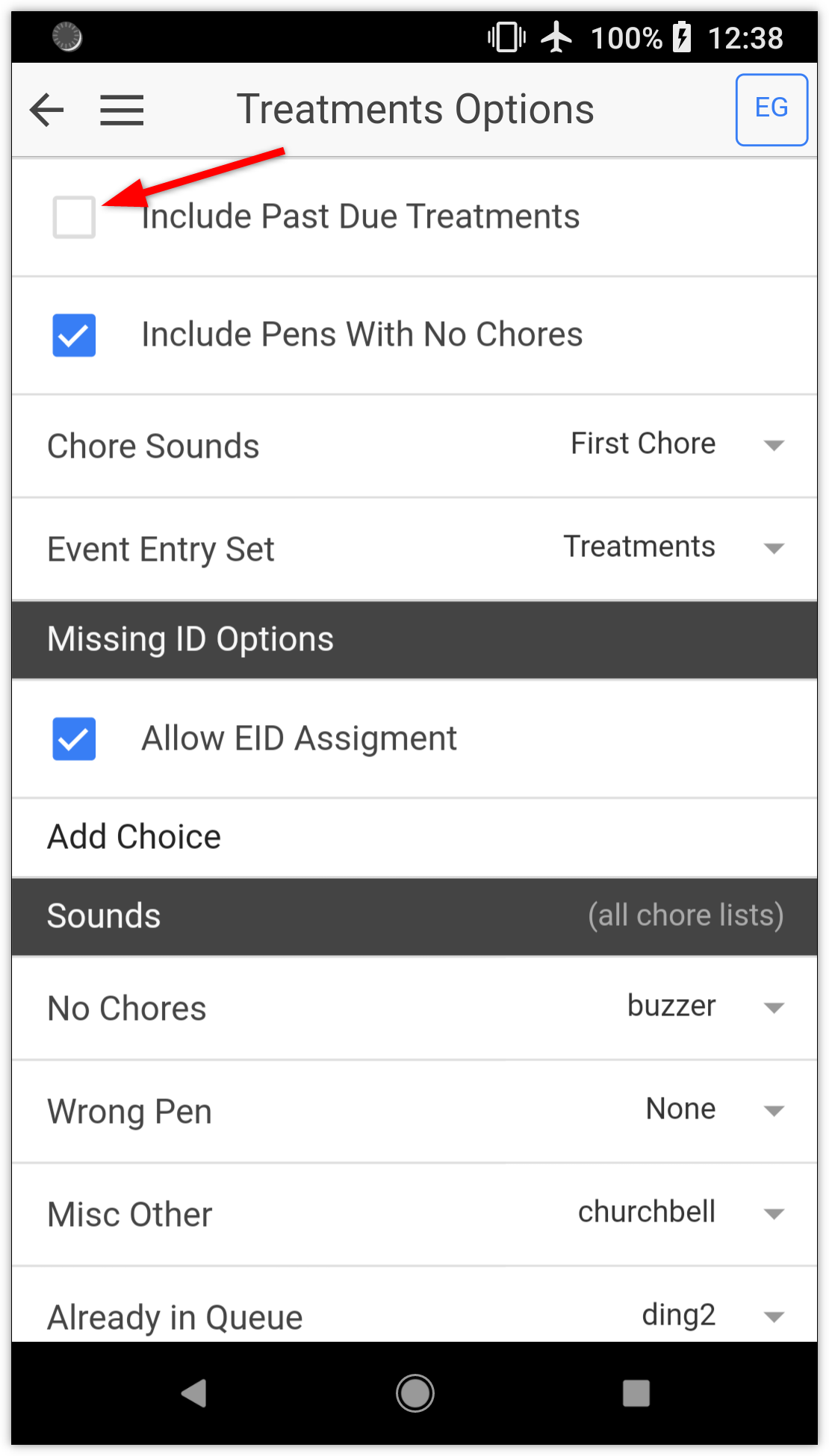Tap the EG button
829x1456 pixels.
(771, 109)
